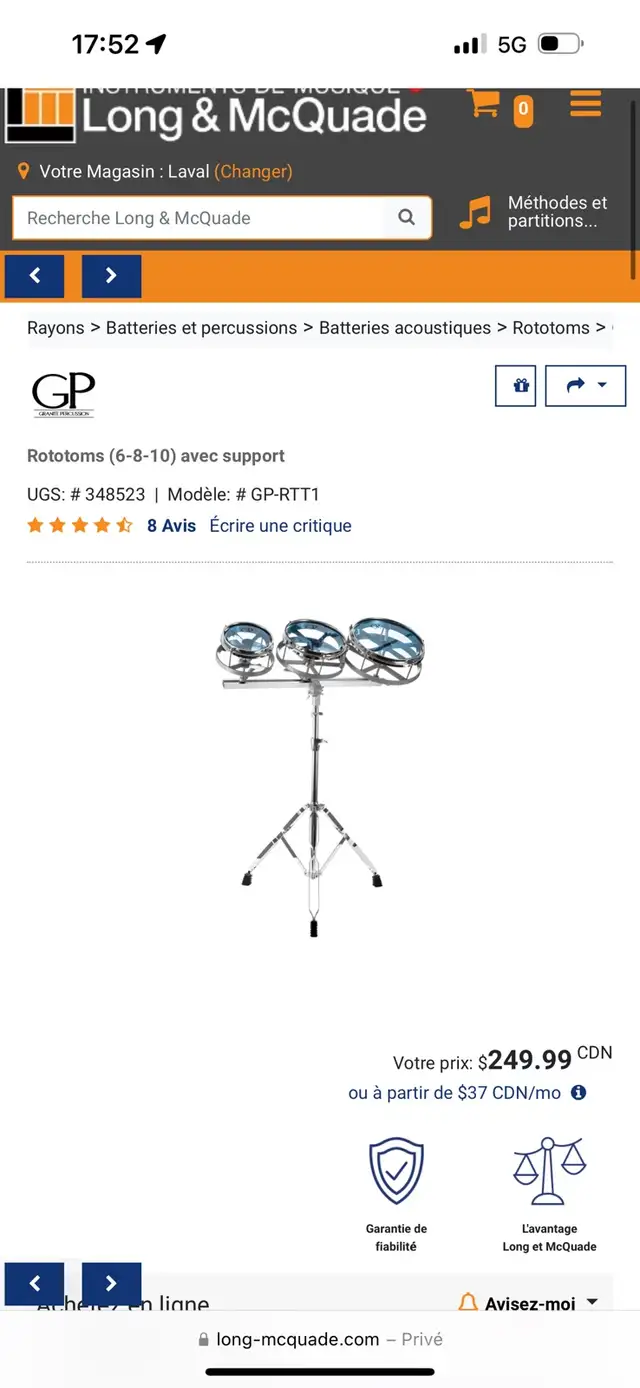Expand the share dropdown
This screenshot has width=640, height=1388.
point(586,386)
